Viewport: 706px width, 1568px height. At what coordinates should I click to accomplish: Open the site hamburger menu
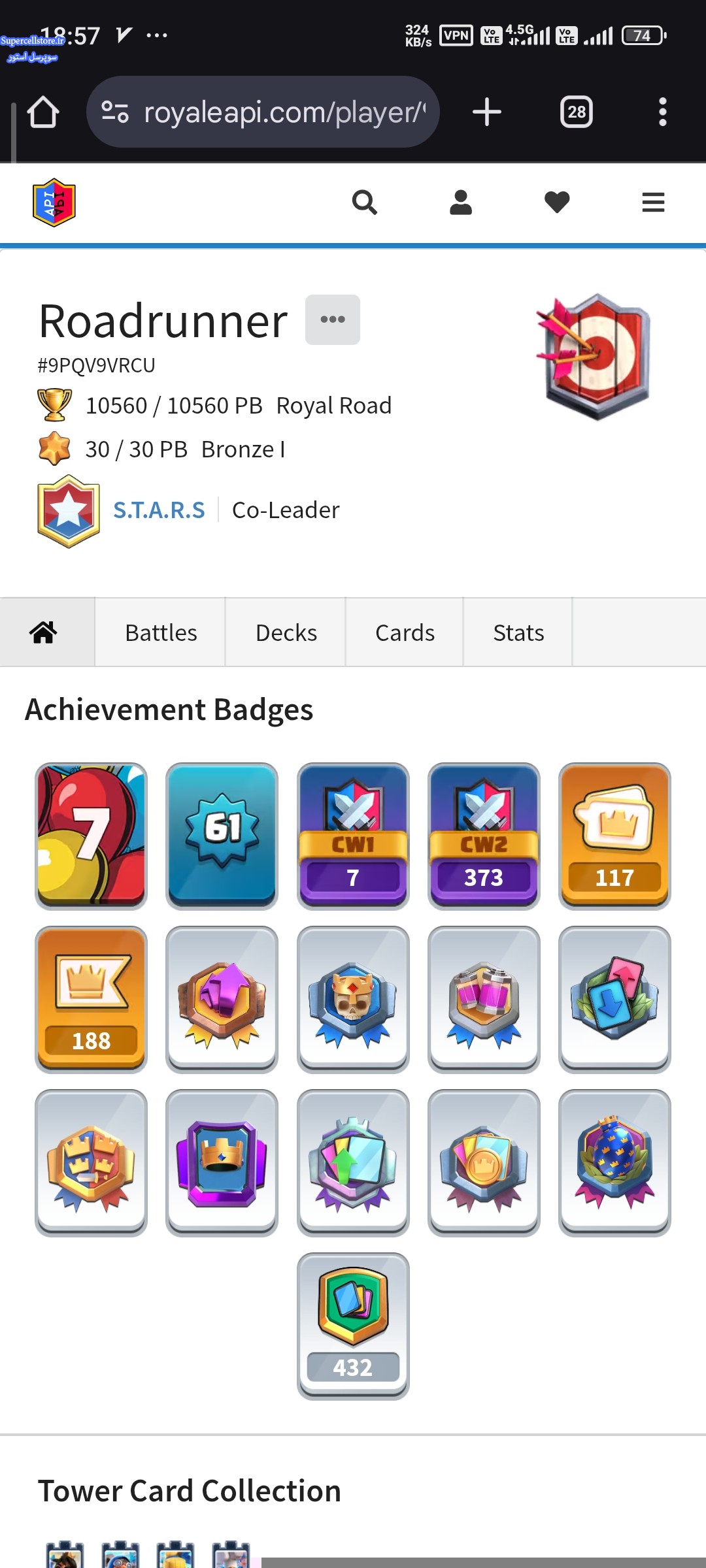point(653,203)
